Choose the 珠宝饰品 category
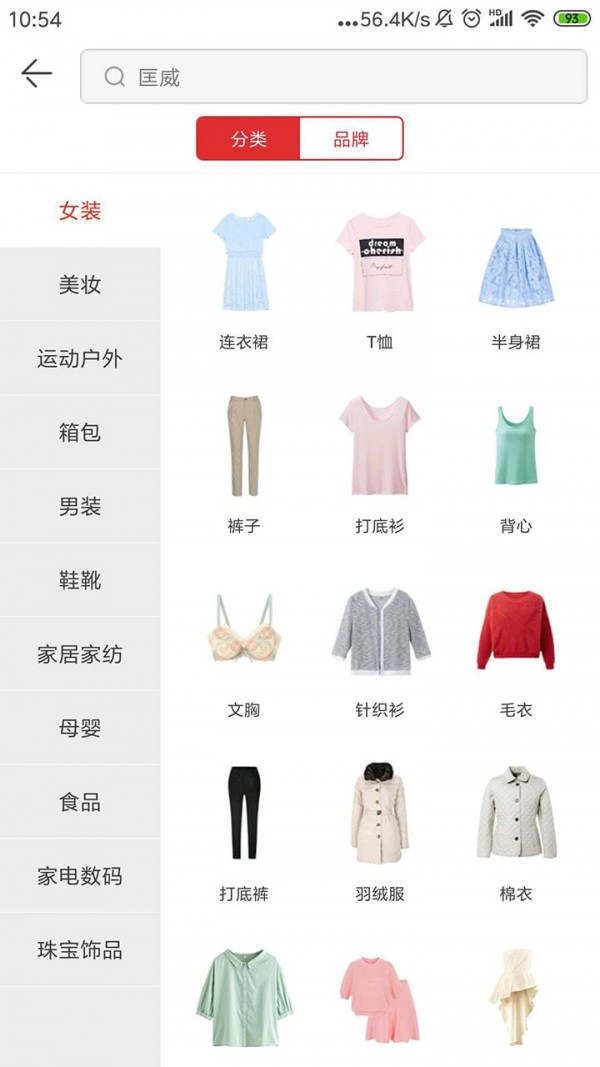 click(80, 951)
